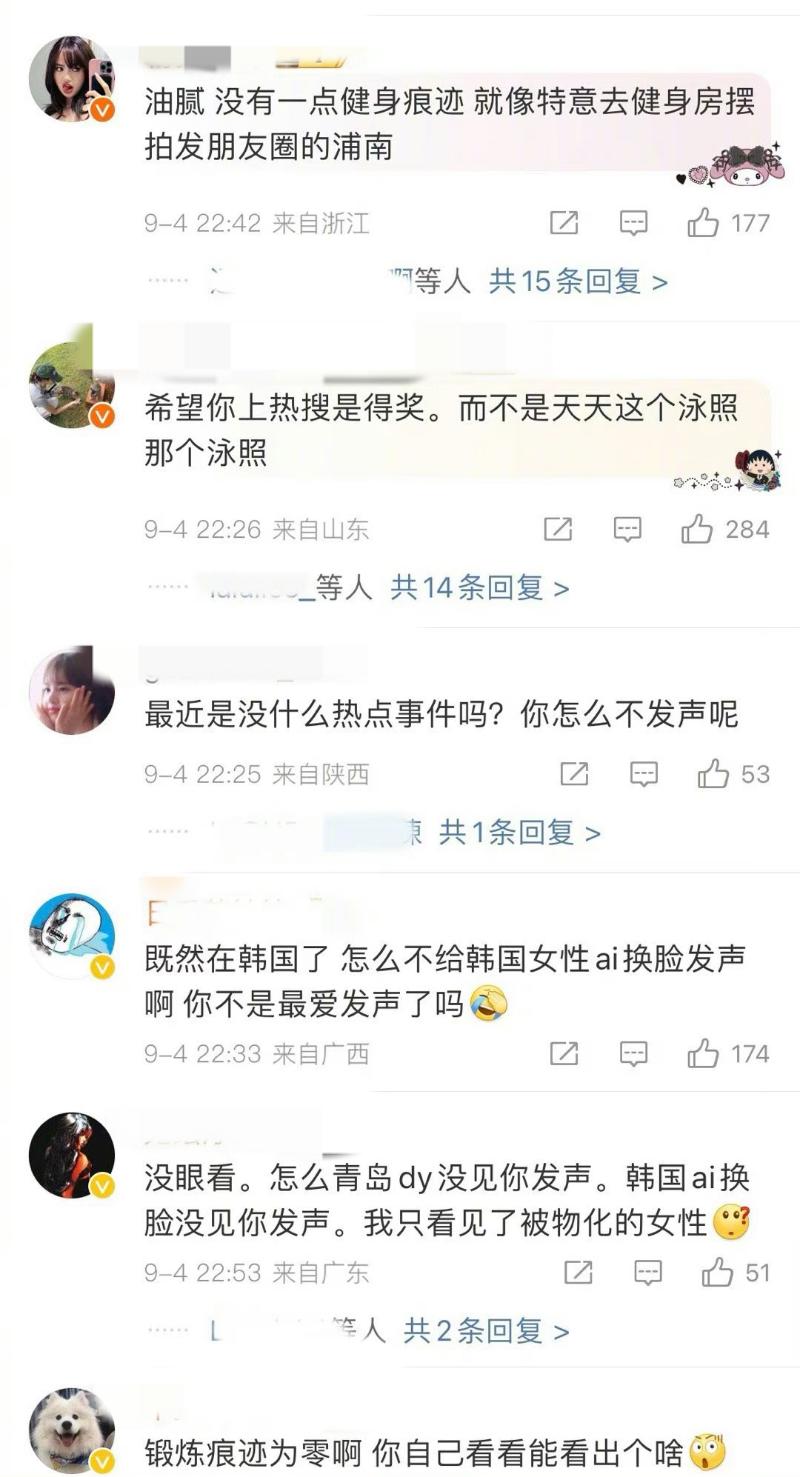Reply to the 9-4 22:53 comment from 广东

tap(647, 1272)
